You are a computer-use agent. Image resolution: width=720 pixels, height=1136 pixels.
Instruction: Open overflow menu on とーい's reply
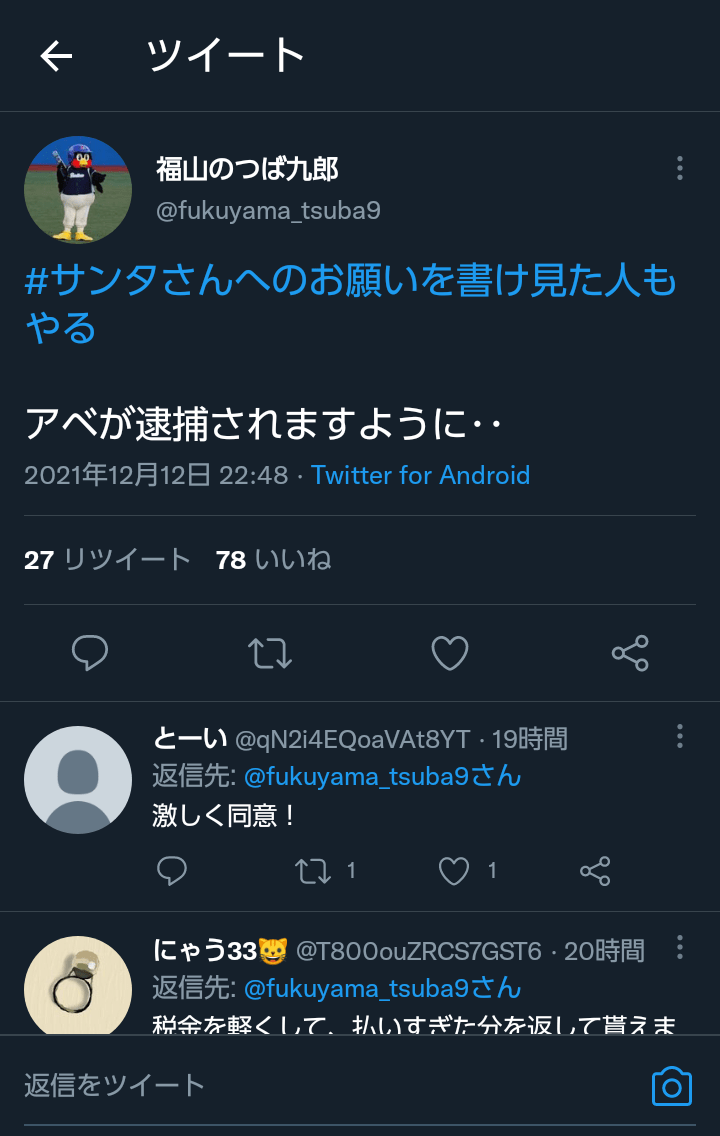[680, 737]
